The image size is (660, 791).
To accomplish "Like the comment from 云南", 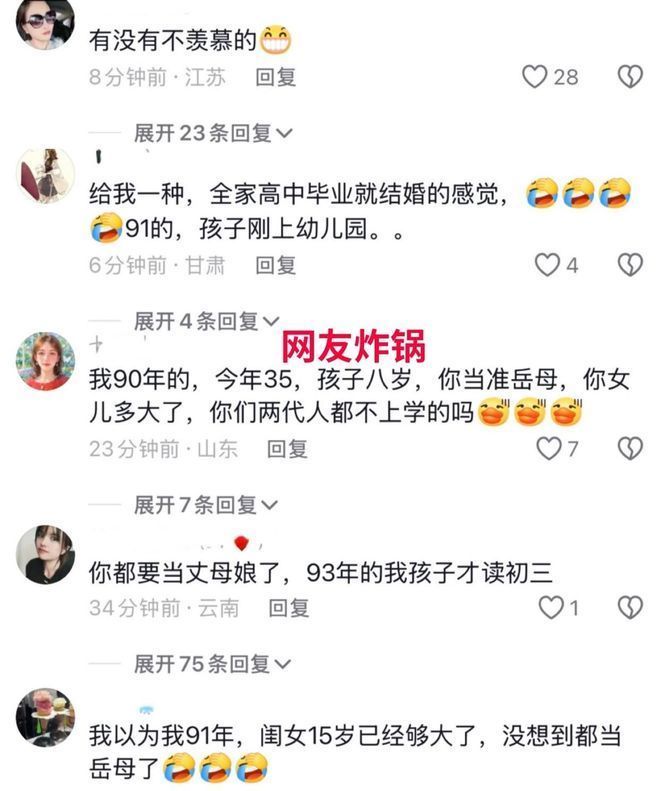I will coord(551,606).
